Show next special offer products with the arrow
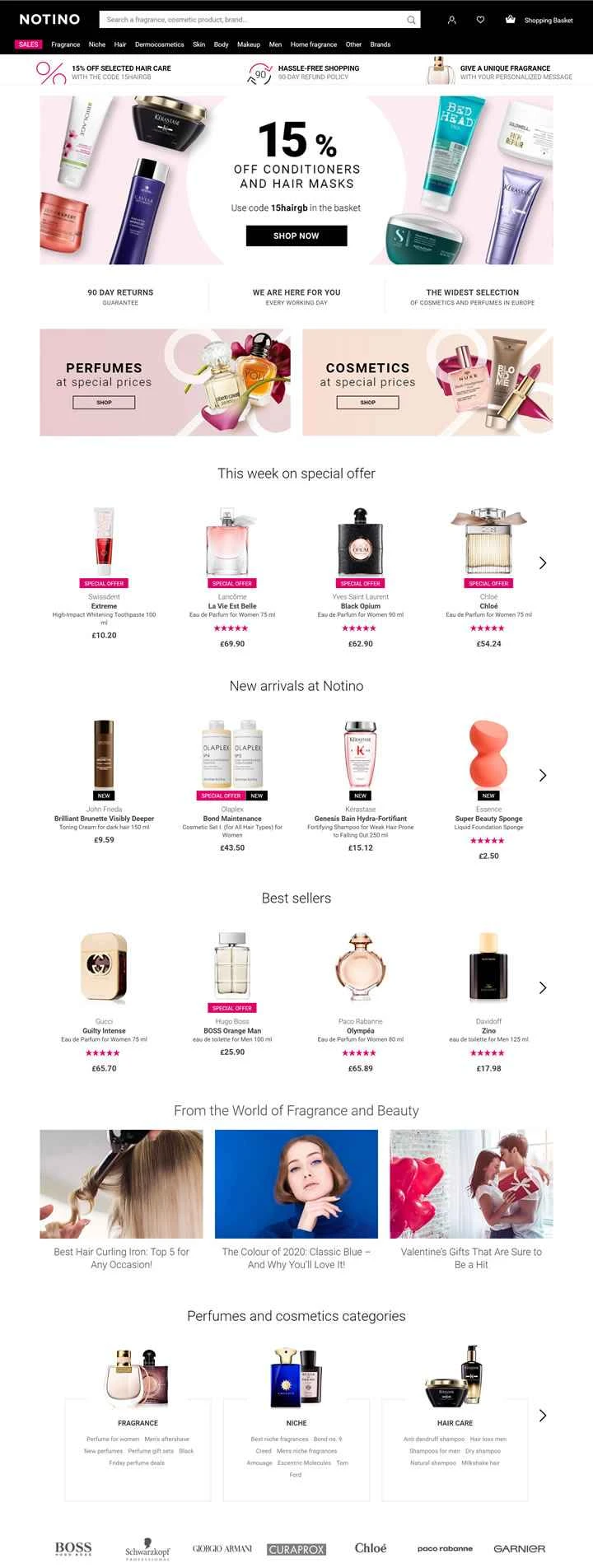This screenshot has width=593, height=1568. pos(542,563)
